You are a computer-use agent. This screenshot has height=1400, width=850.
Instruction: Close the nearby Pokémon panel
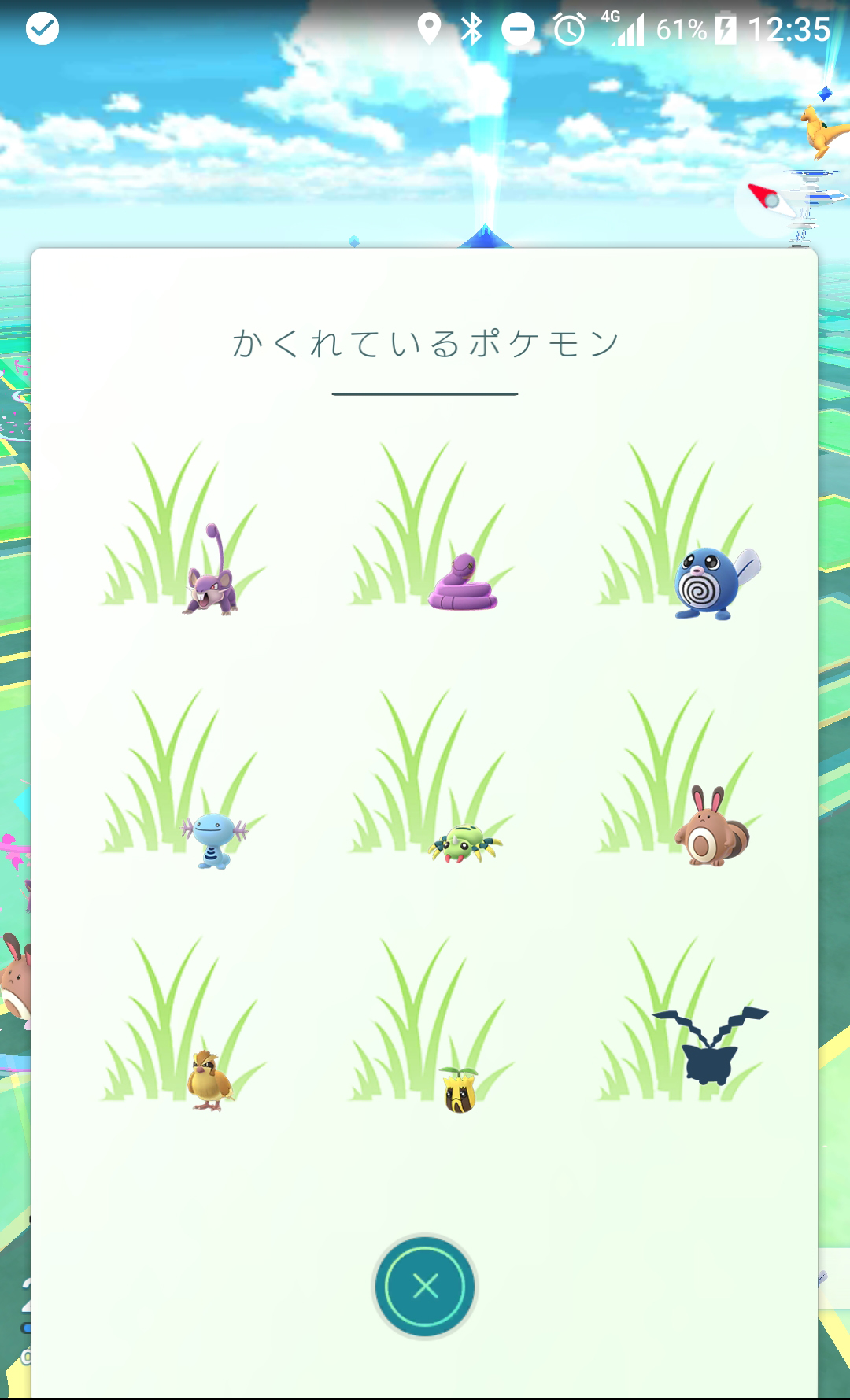[425, 1286]
